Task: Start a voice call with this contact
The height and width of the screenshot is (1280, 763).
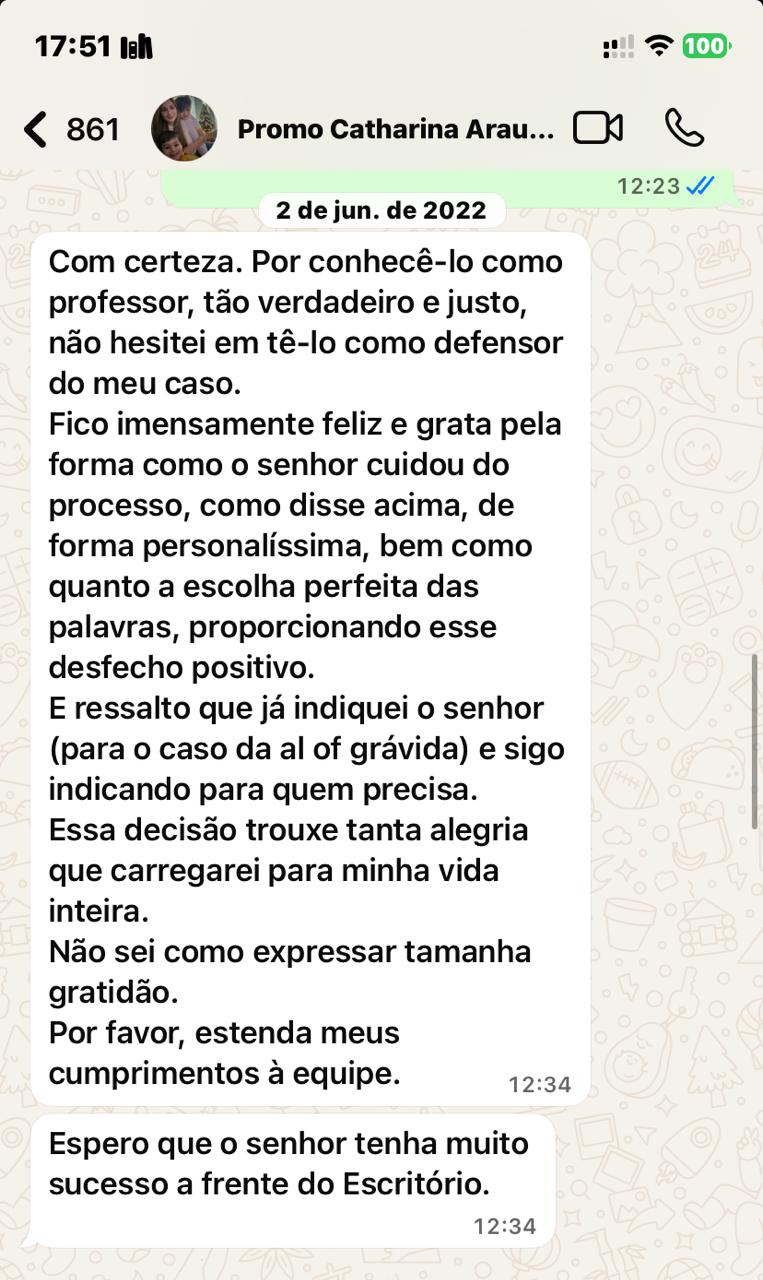Action: (x=684, y=129)
